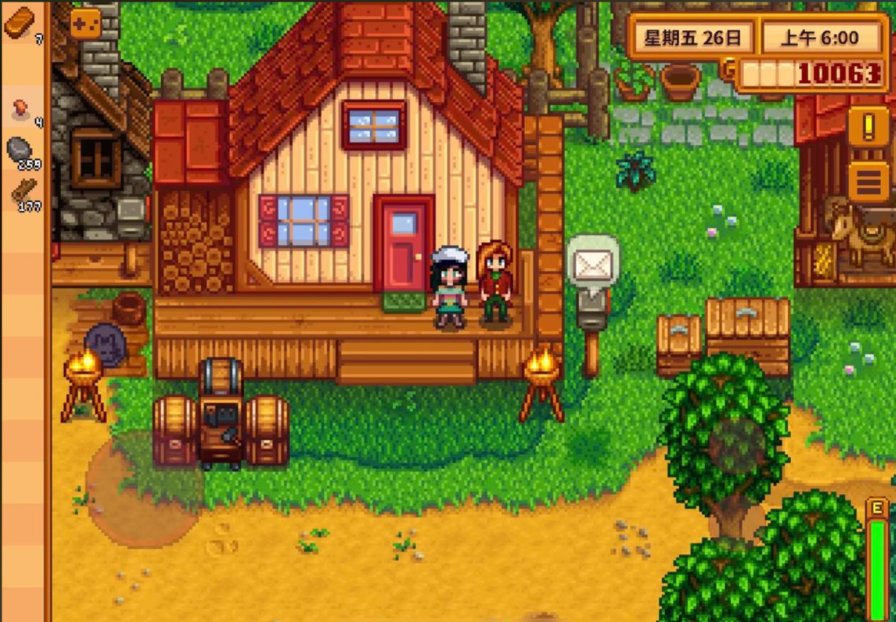Open the journal exclamation button
The height and width of the screenshot is (622, 896).
[x=867, y=126]
